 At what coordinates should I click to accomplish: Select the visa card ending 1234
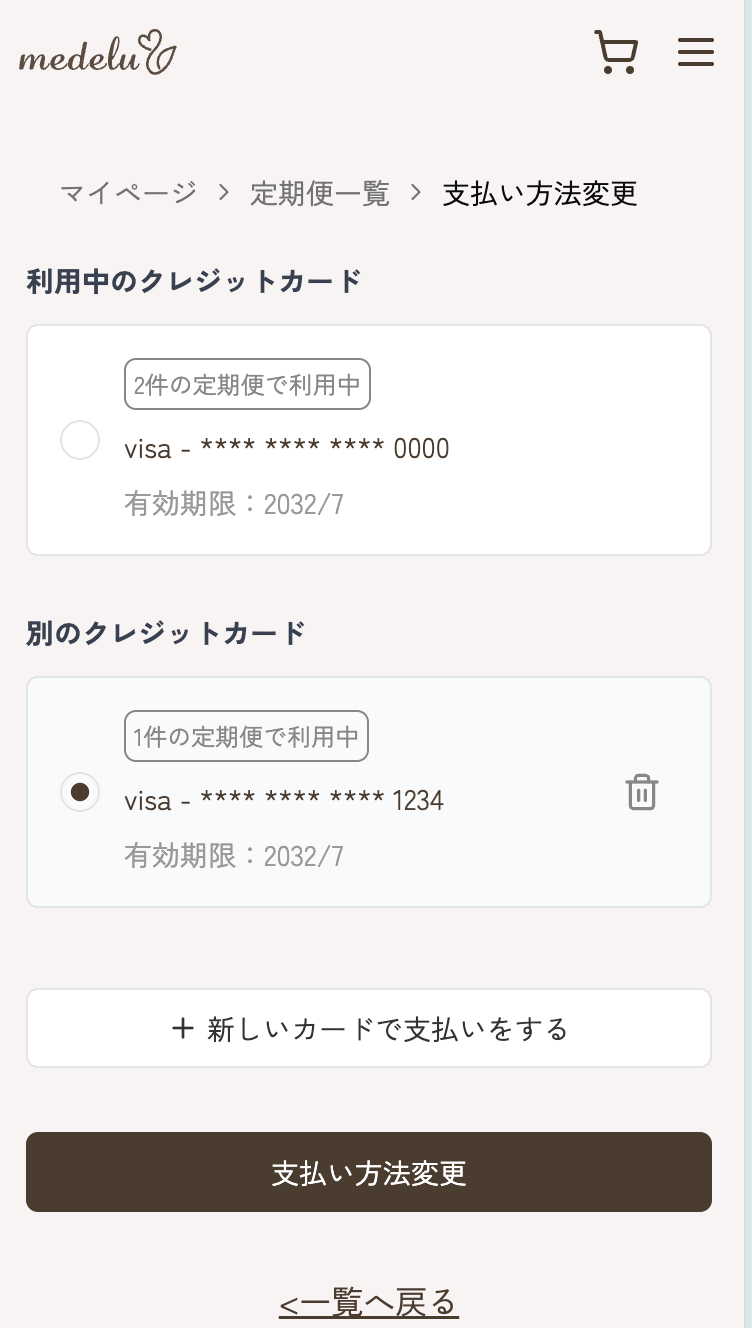(x=80, y=792)
